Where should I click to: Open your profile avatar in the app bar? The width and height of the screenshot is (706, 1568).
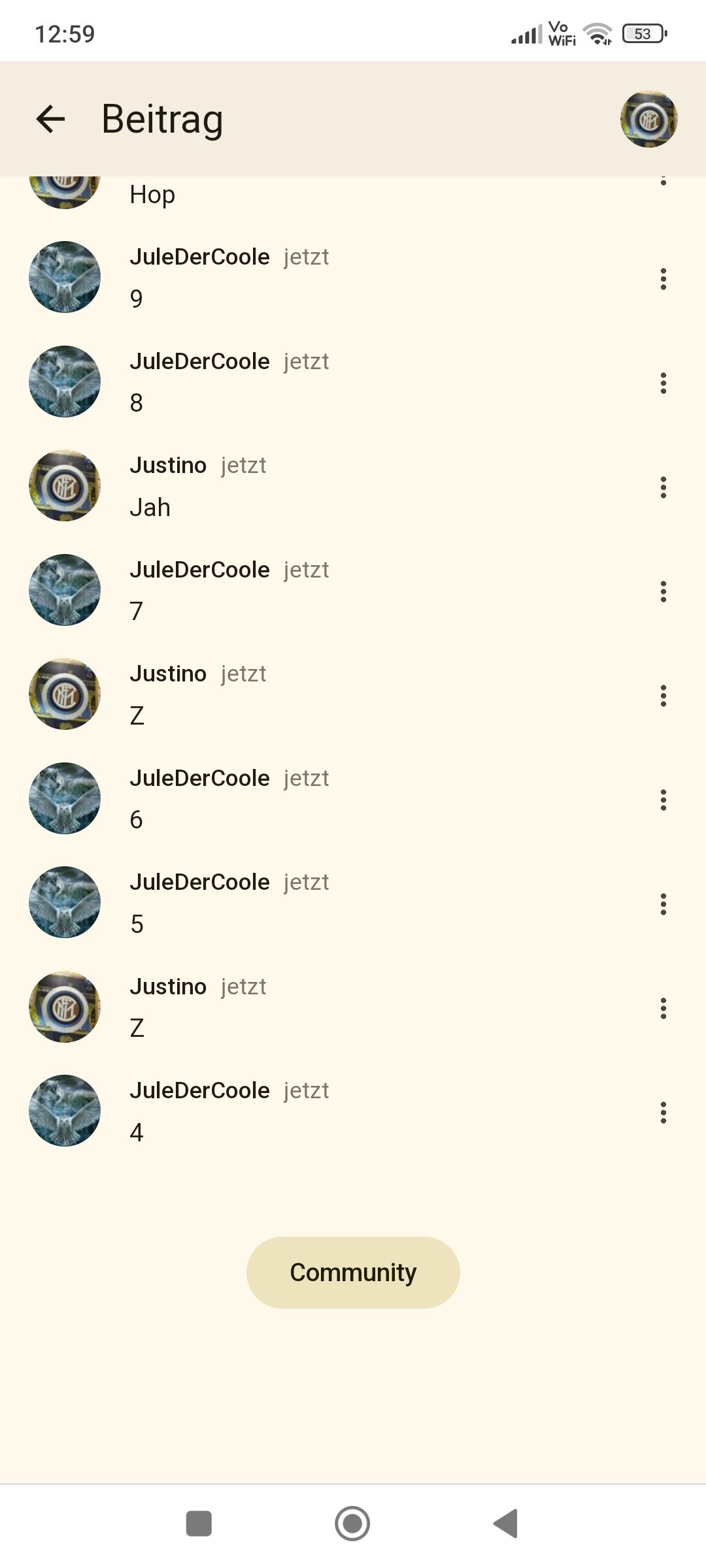pyautogui.click(x=648, y=119)
